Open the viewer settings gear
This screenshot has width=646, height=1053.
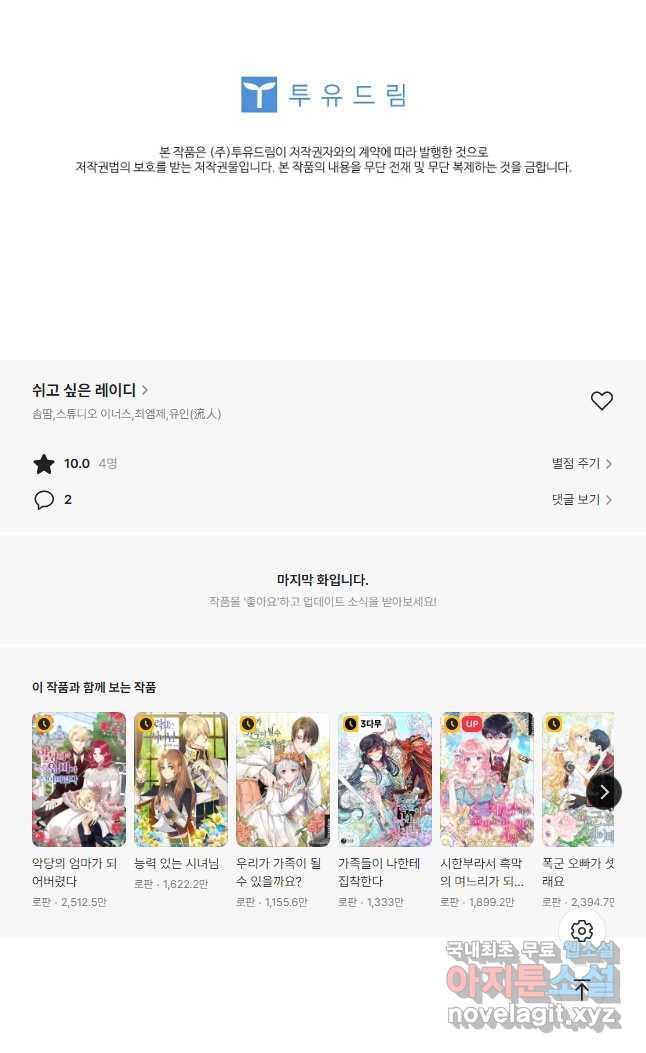[582, 932]
